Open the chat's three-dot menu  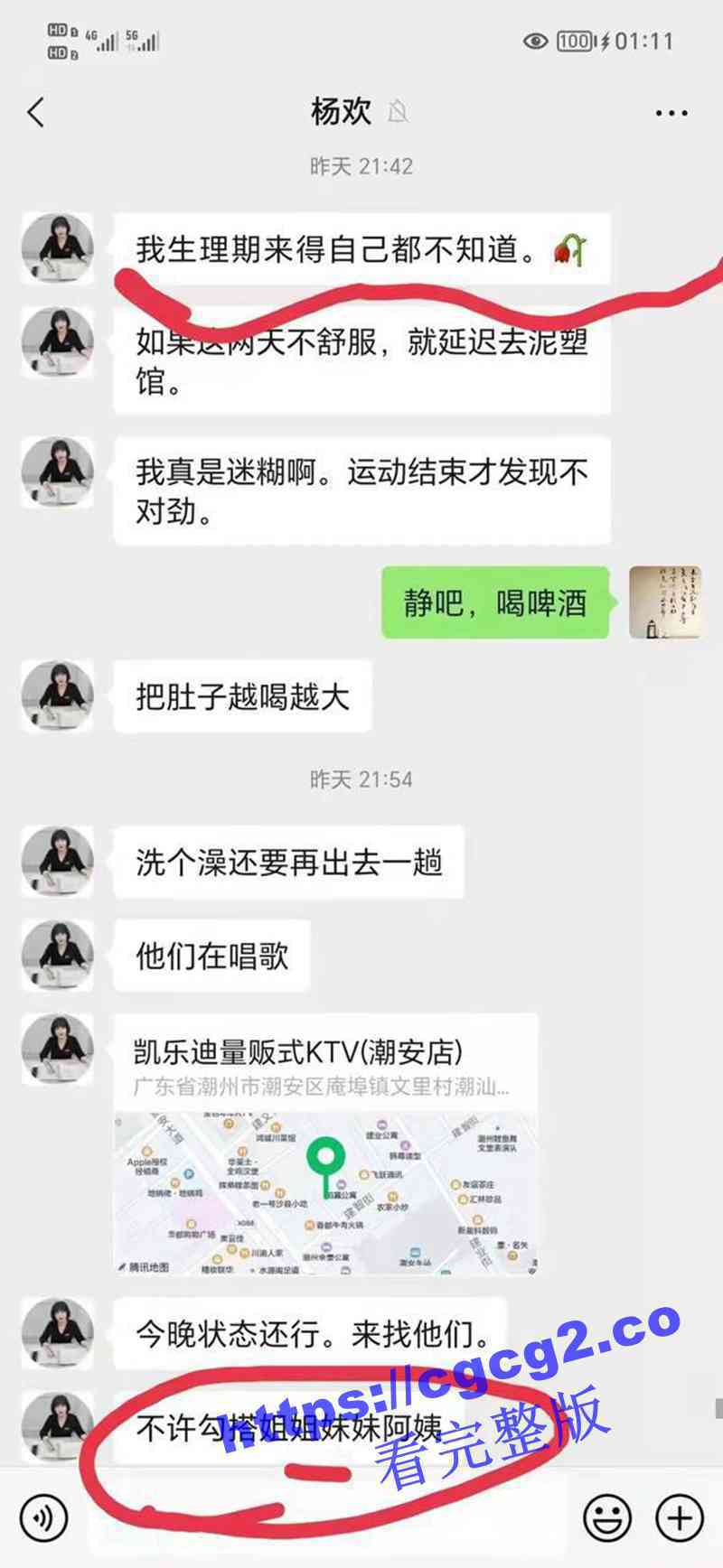tap(671, 113)
